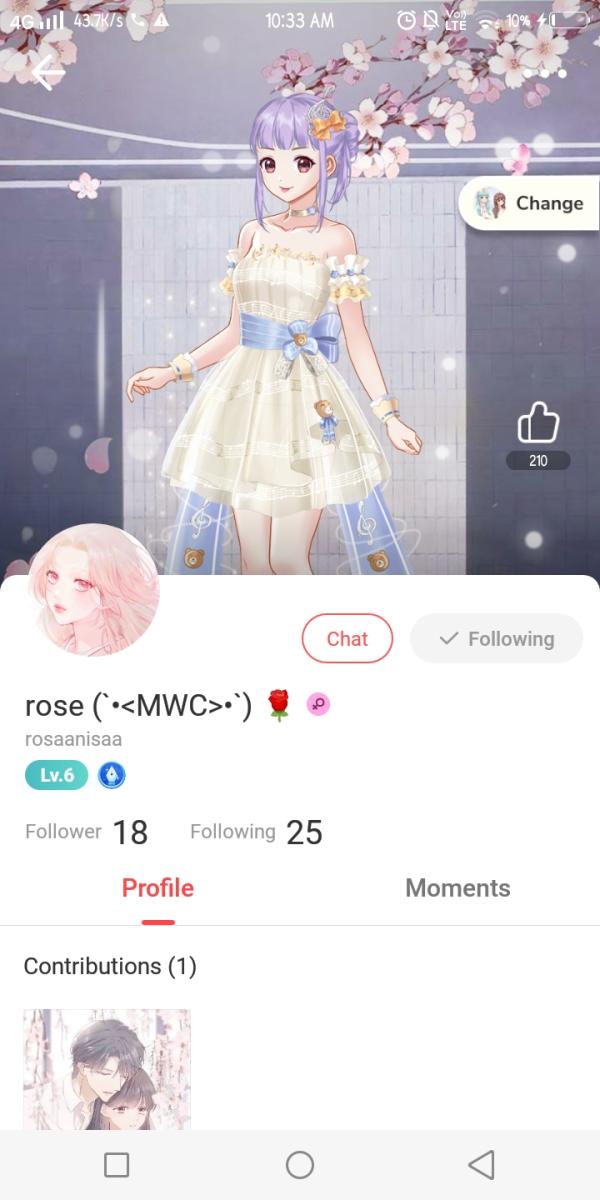Like this avatar with thumbs up
This screenshot has height=1200, width=600.
[537, 424]
